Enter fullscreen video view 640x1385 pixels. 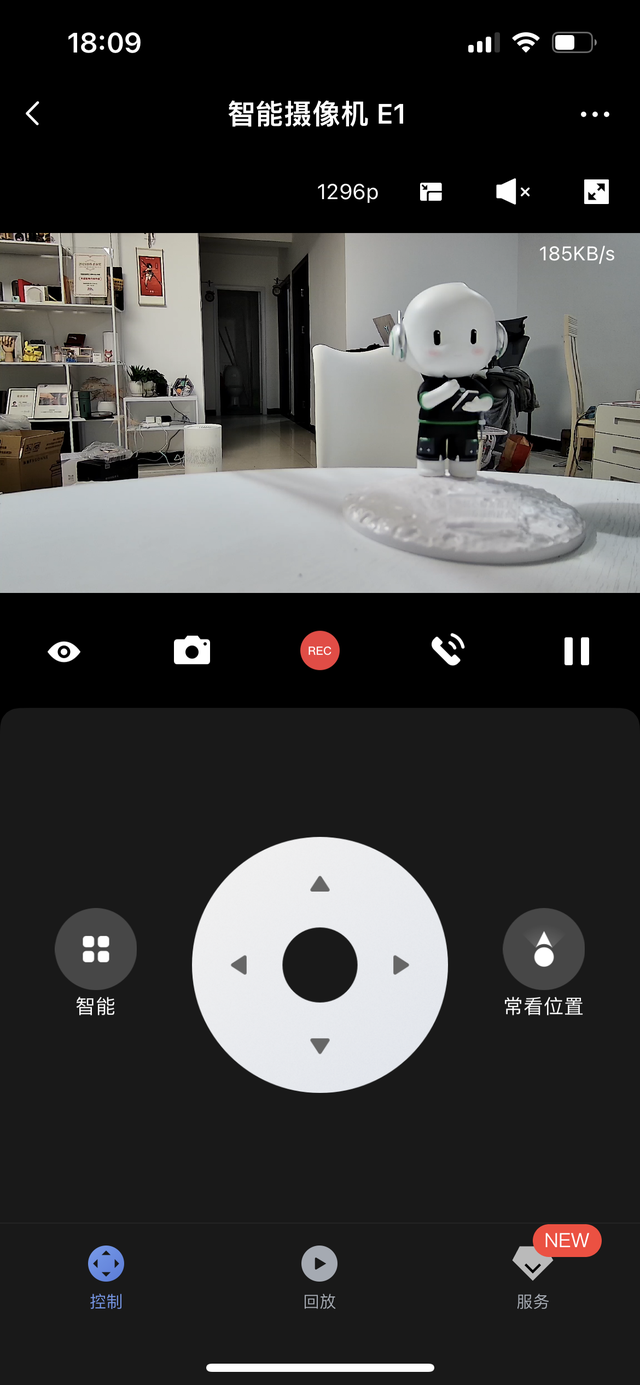[596, 192]
